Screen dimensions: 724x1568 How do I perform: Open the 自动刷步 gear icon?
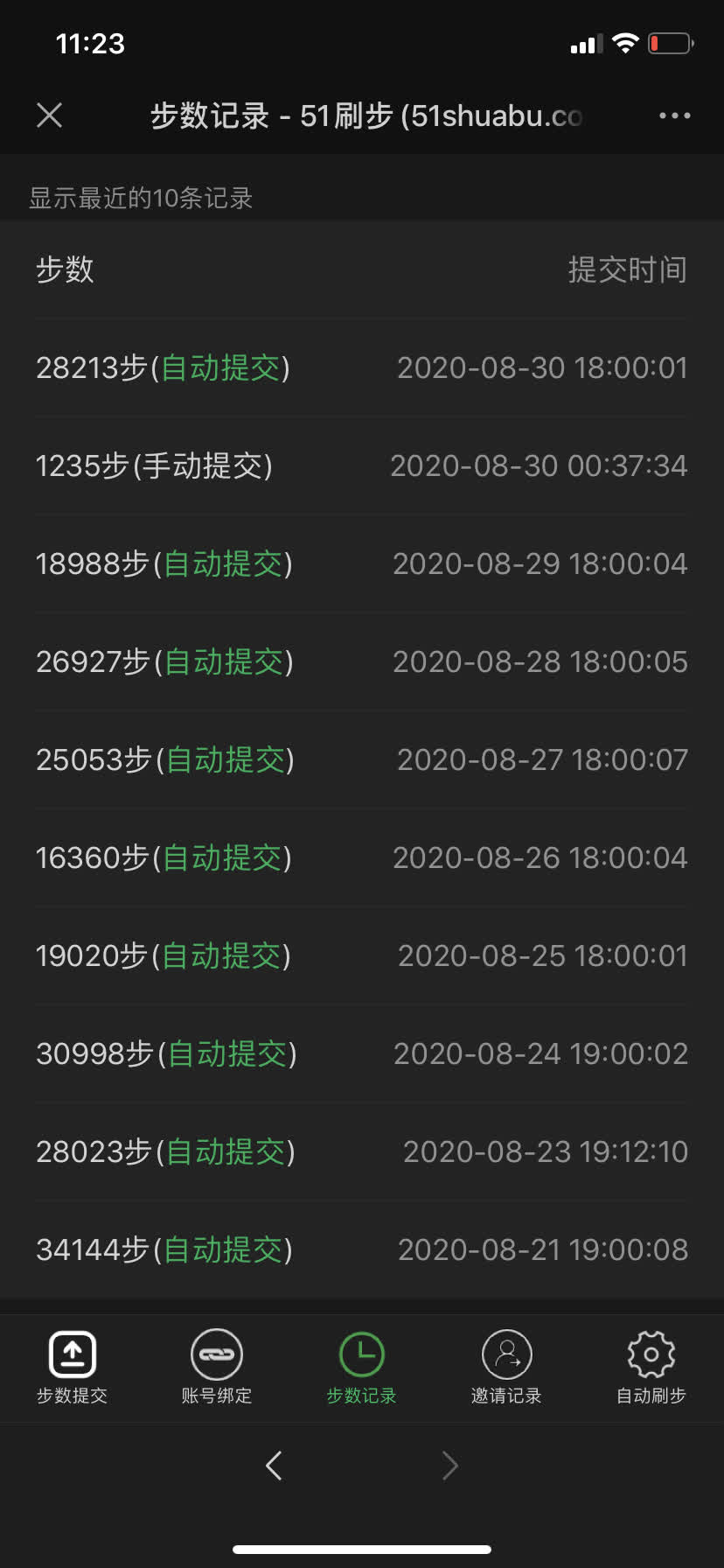651,1353
